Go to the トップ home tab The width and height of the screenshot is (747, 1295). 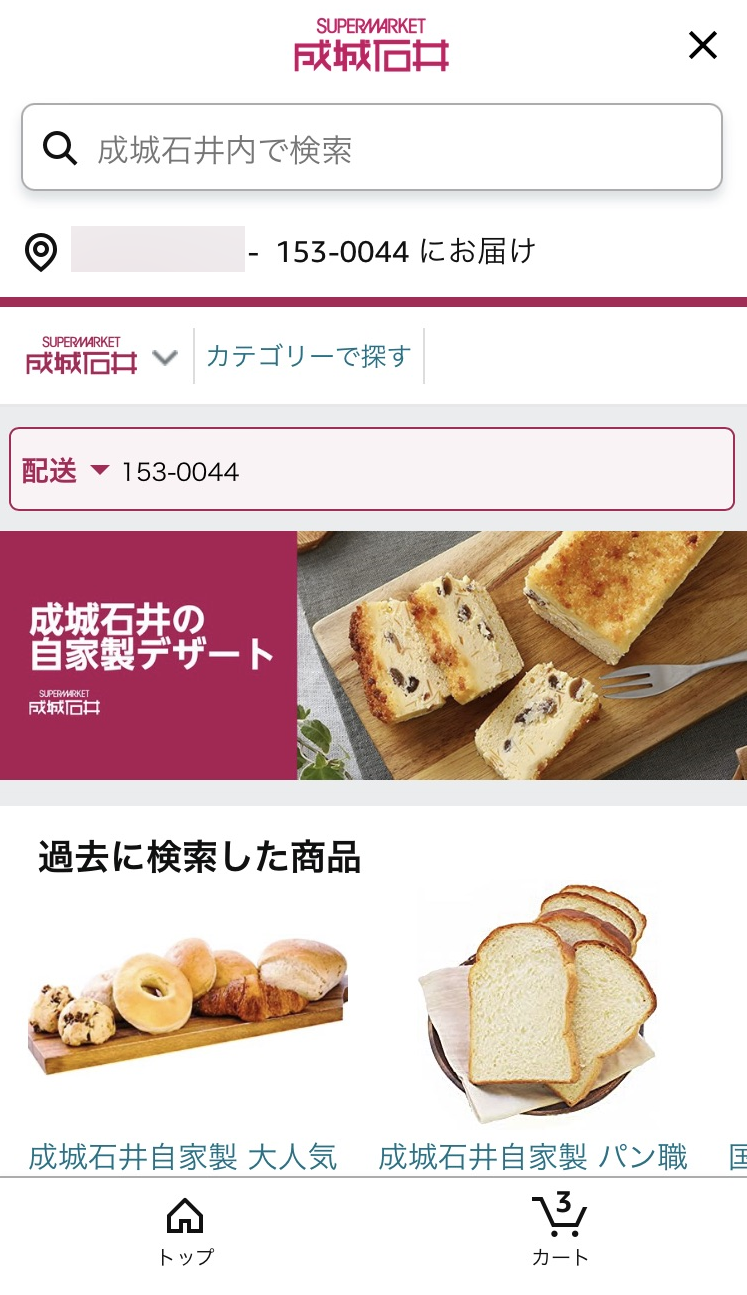186,1231
